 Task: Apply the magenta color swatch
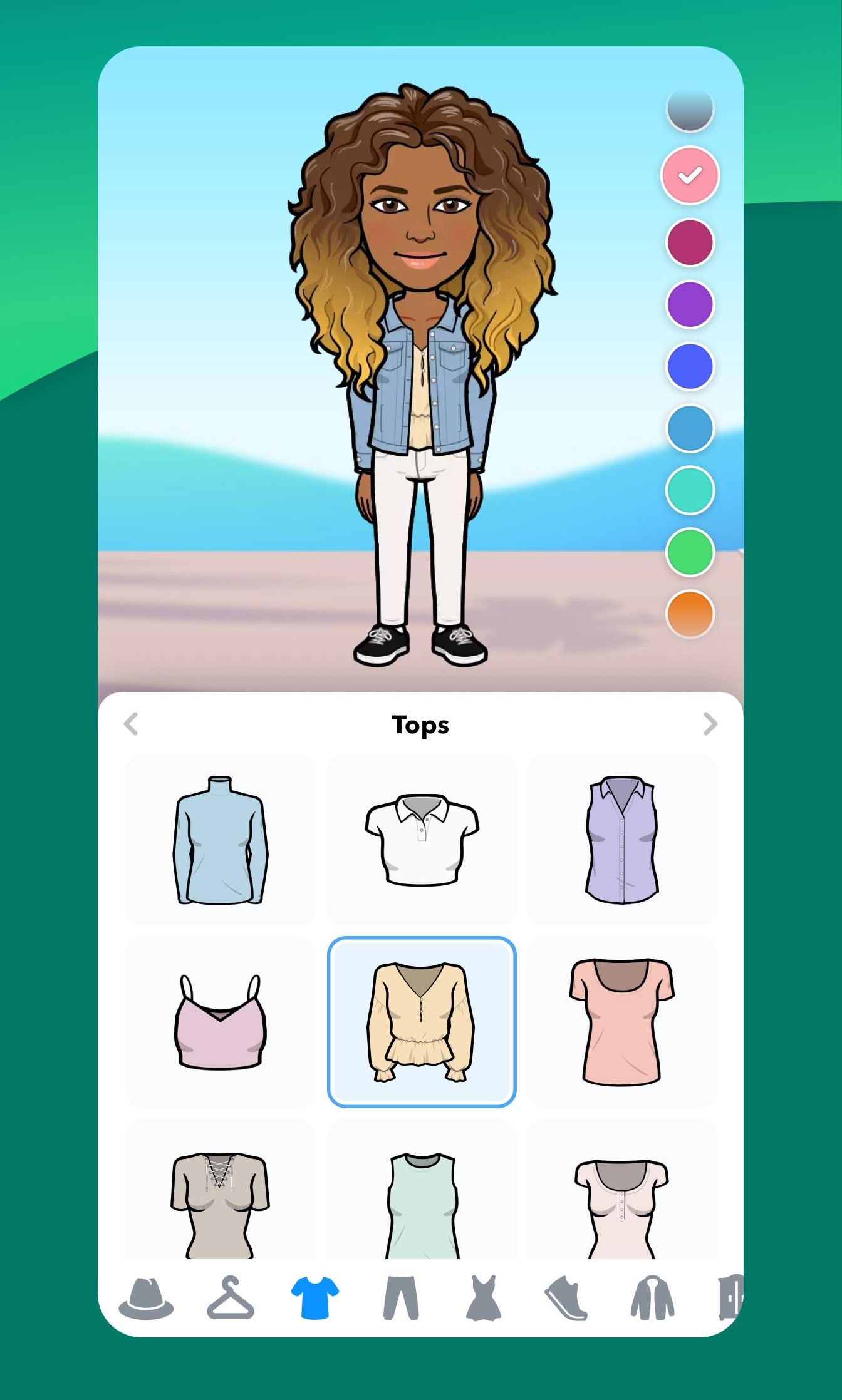click(x=690, y=242)
